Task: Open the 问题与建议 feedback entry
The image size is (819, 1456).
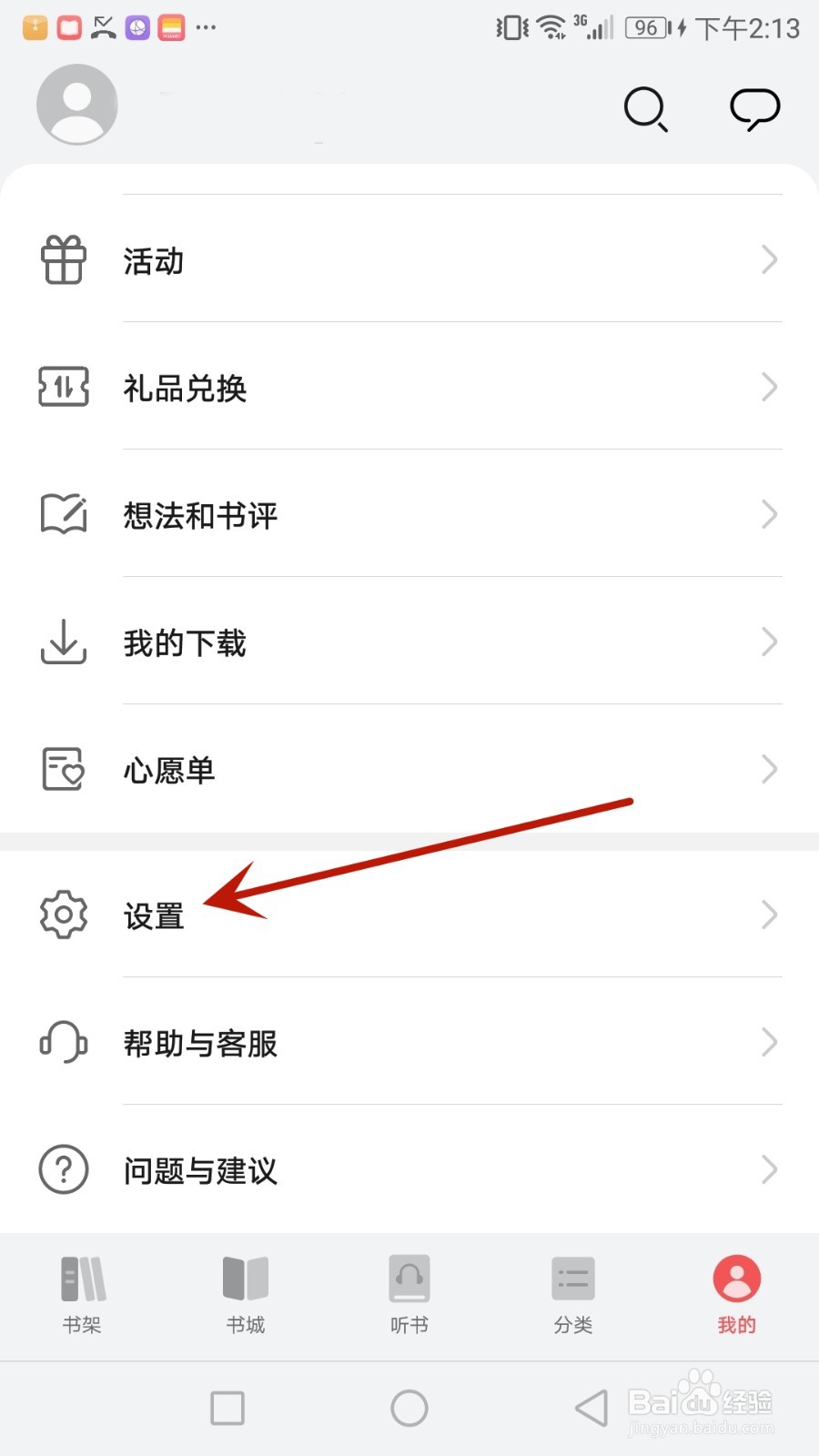Action: coord(200,1170)
